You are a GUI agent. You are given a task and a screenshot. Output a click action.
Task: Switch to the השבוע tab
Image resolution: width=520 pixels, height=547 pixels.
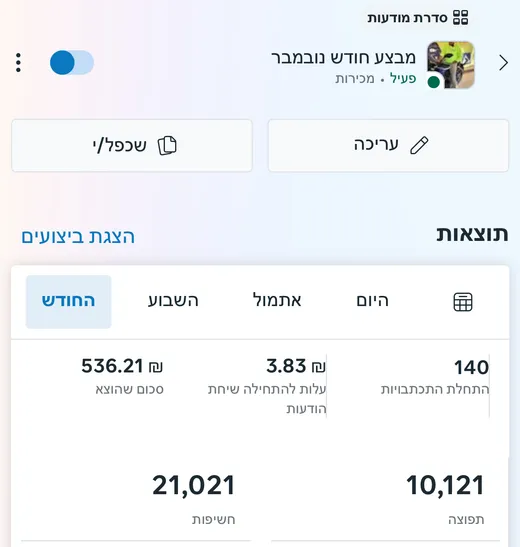pos(173,301)
